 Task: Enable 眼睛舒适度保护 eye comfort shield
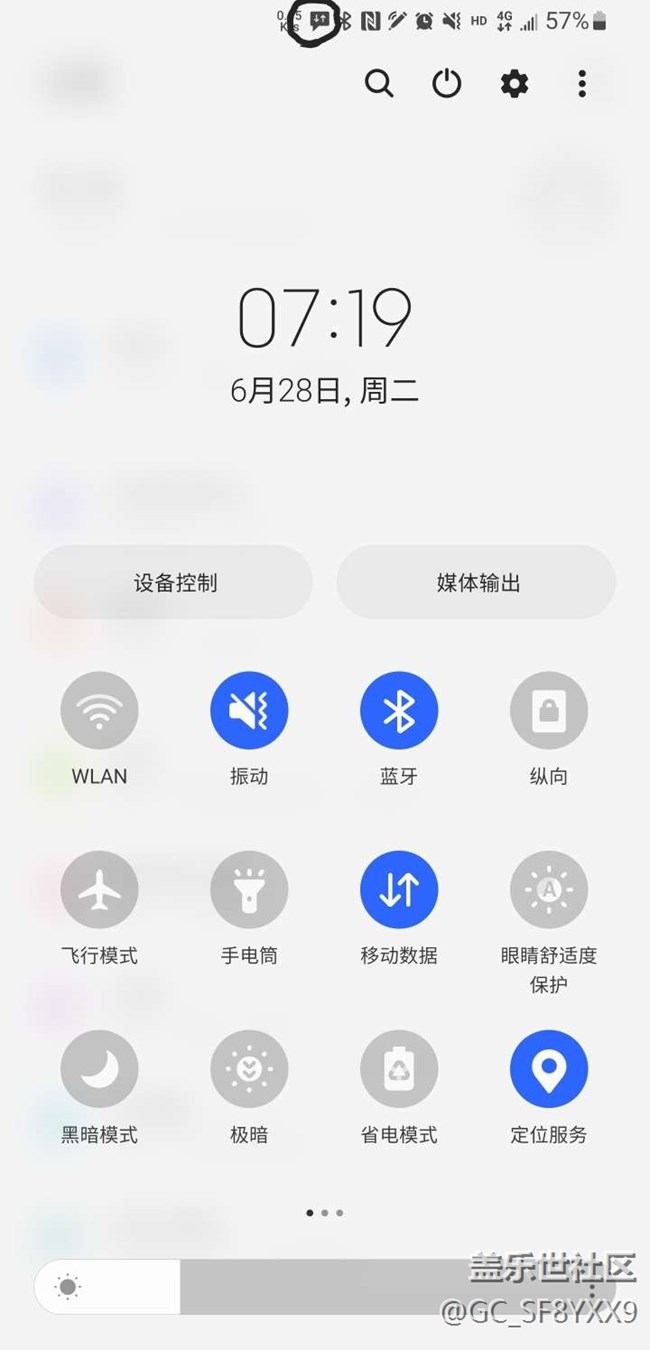tap(548, 890)
